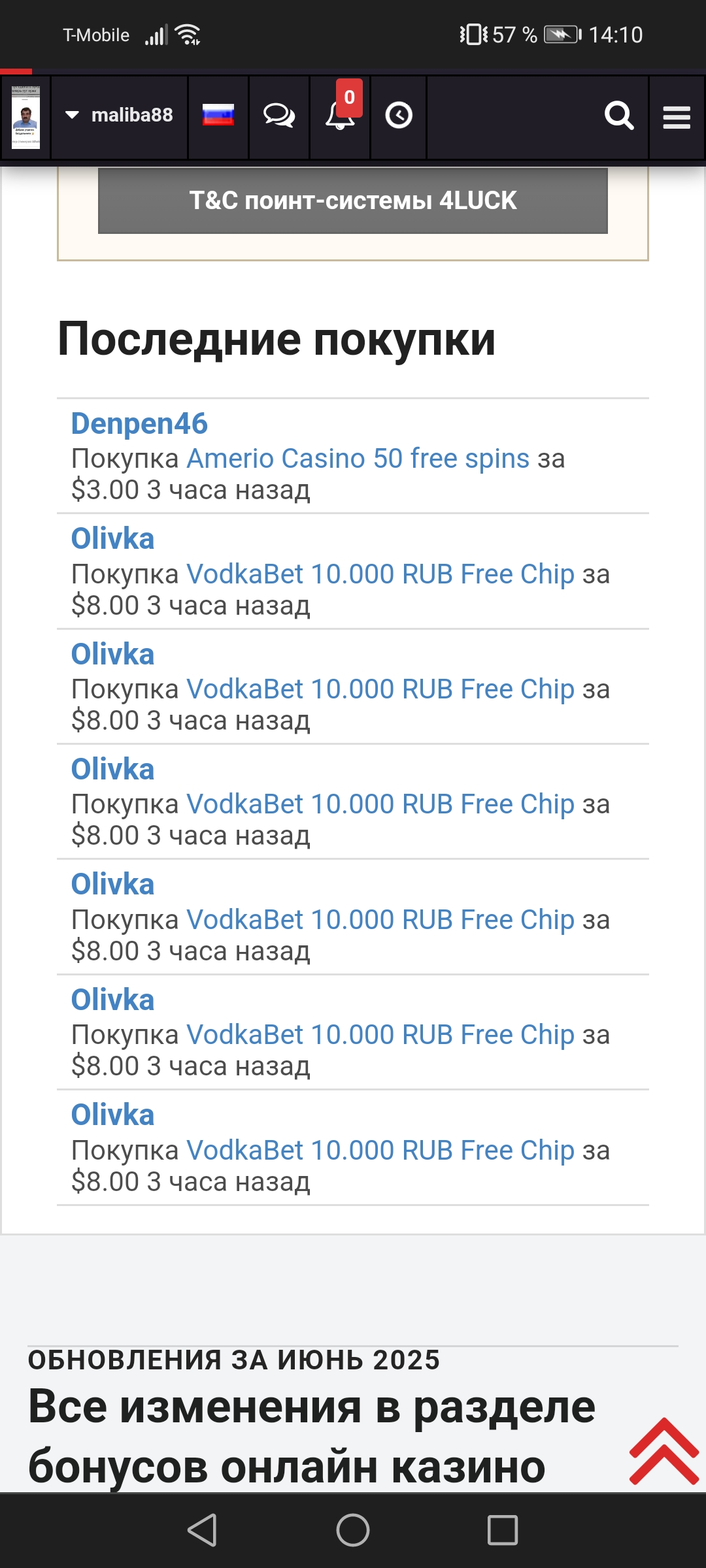
Task: Open the hamburger menu
Action: tap(677, 118)
